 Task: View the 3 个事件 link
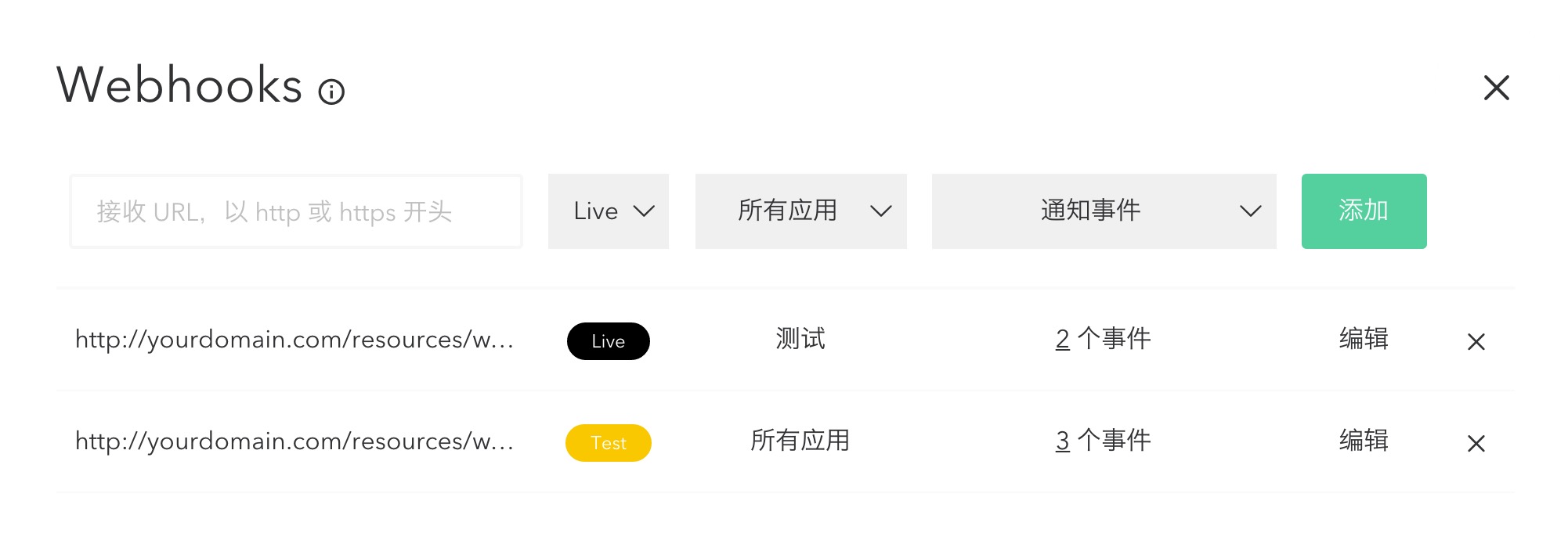point(1103,441)
